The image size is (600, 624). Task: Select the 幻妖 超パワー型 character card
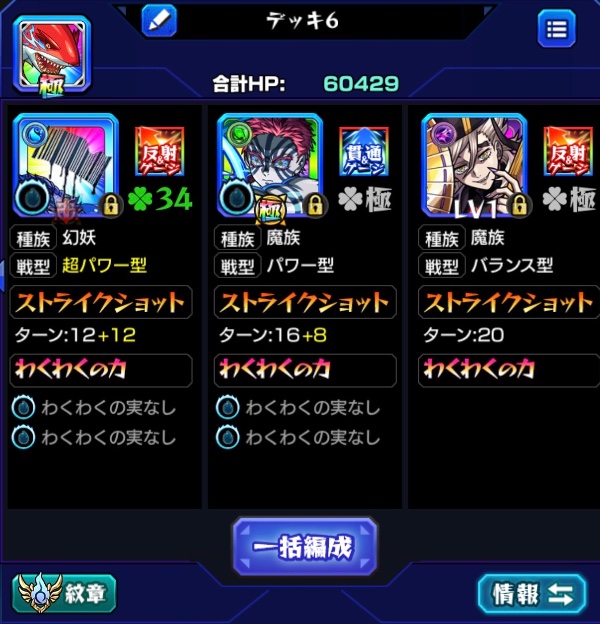tap(66, 163)
